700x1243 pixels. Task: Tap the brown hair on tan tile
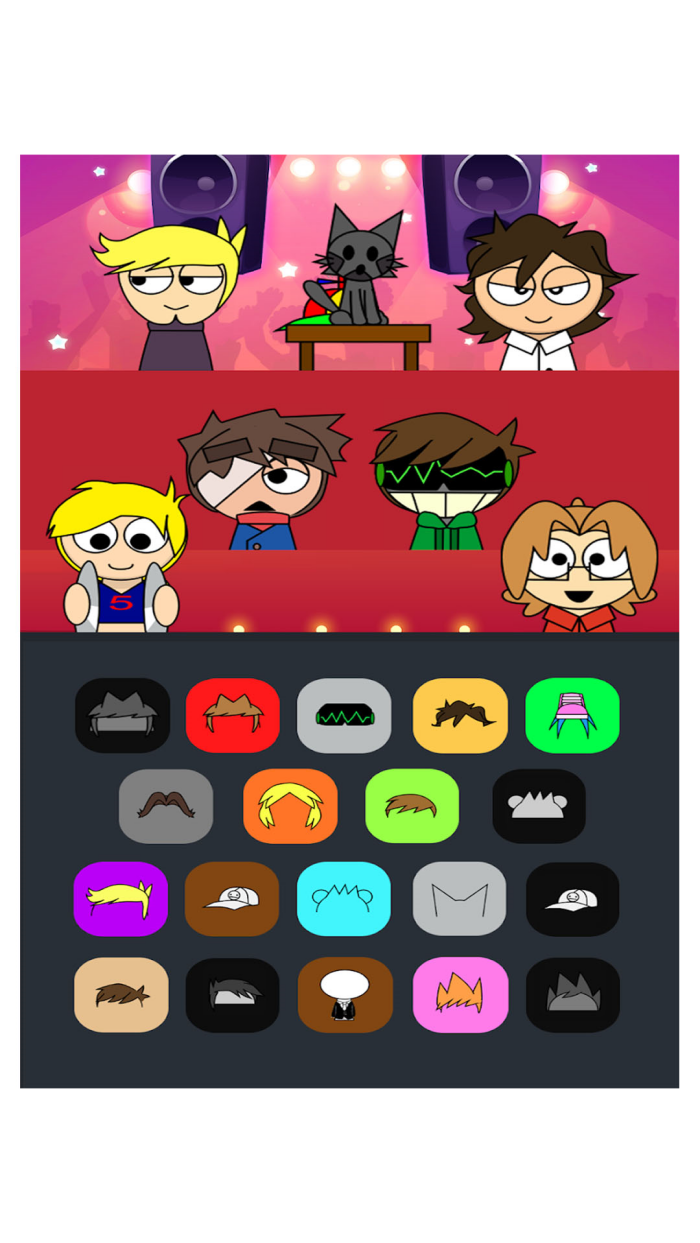[121, 995]
